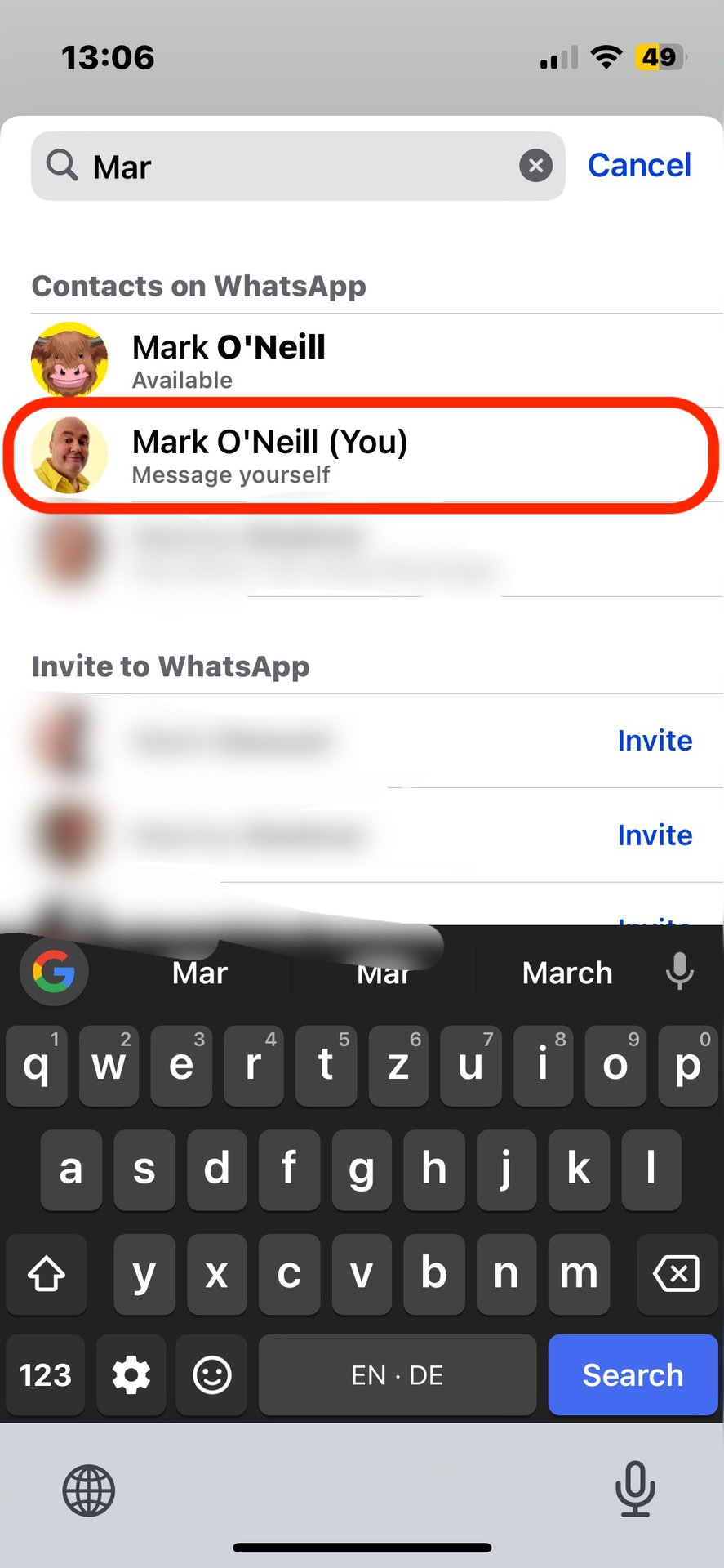Delete a character with the backspace key
Screen dimensions: 724x1568
[x=677, y=1274]
